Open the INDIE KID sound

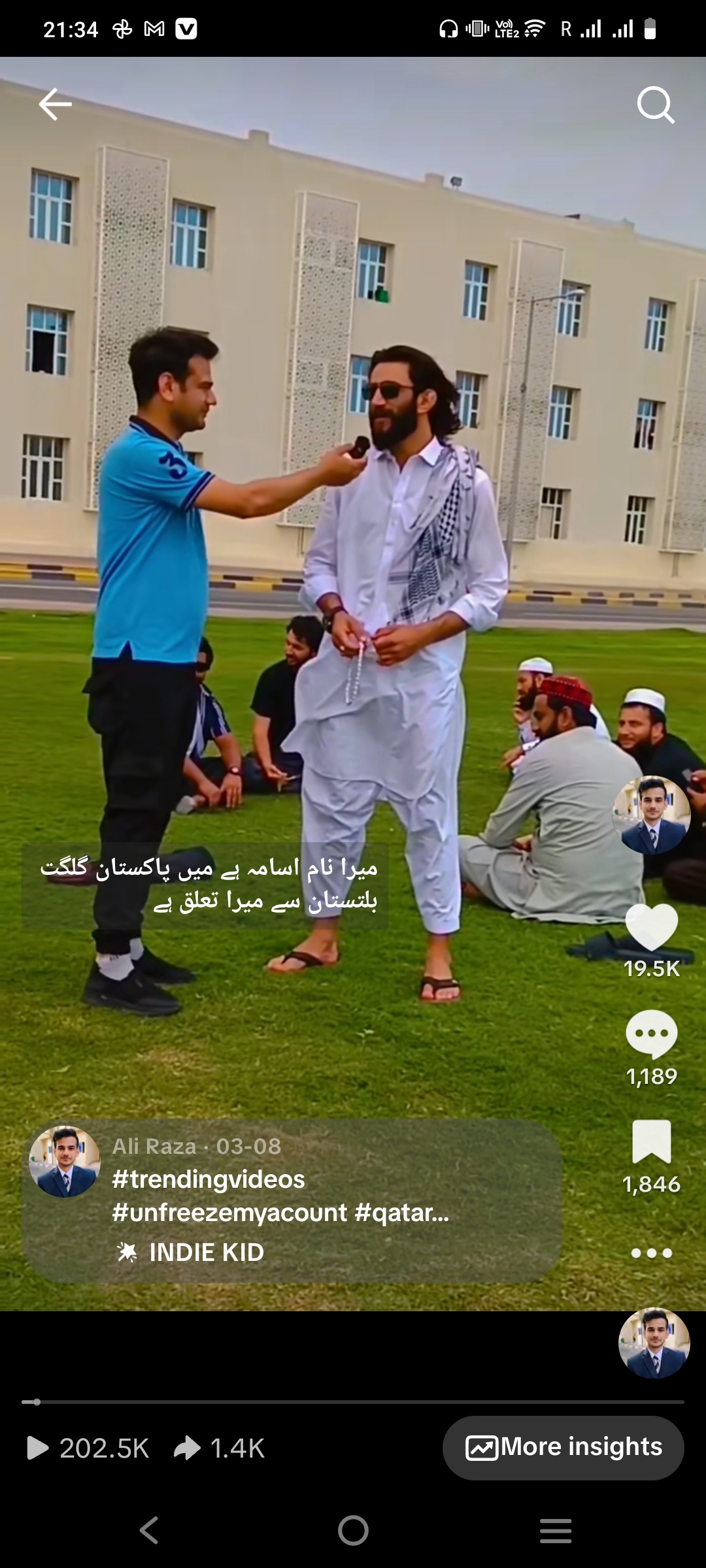(206, 1252)
